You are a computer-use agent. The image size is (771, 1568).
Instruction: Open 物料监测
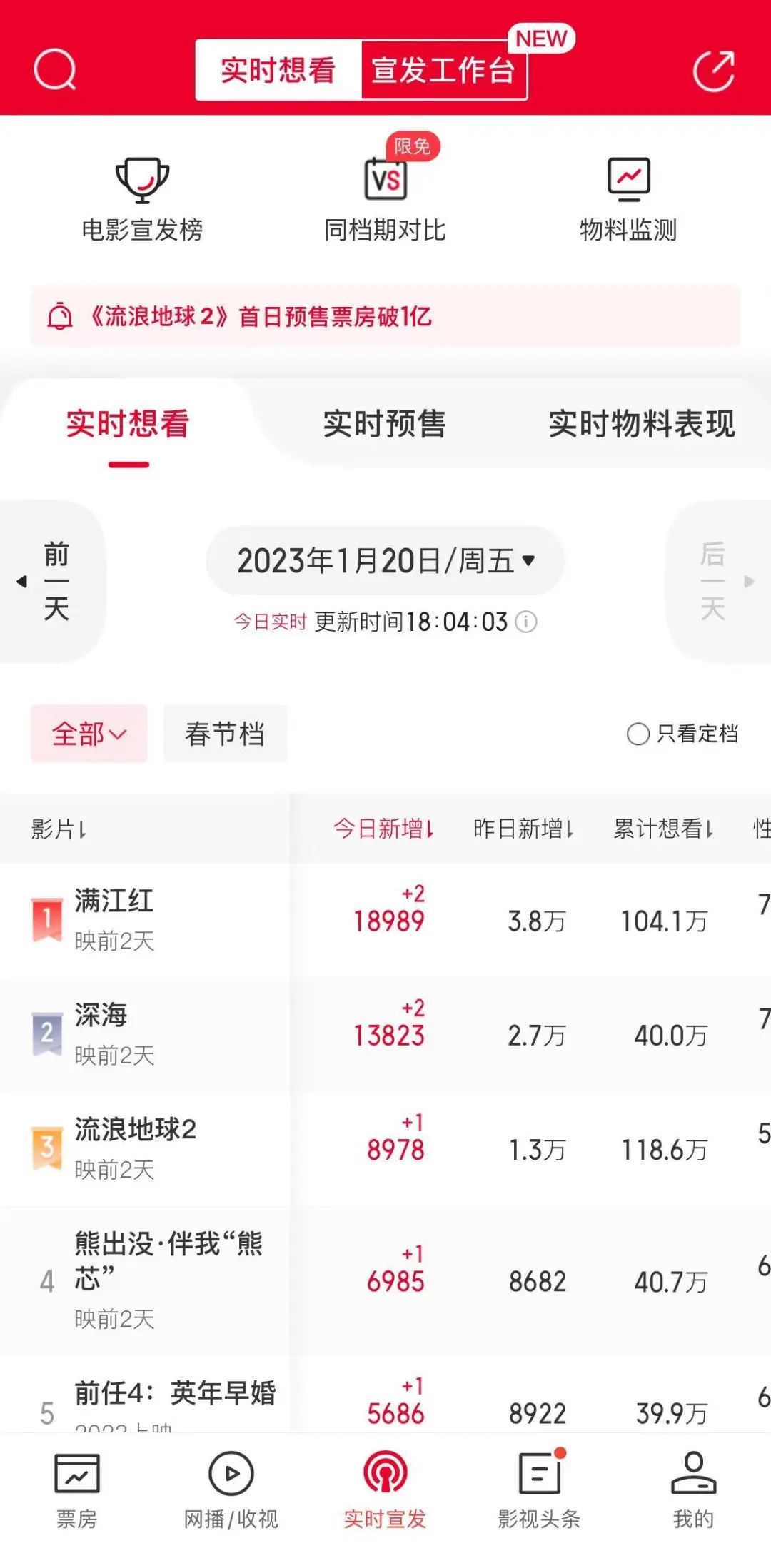pyautogui.click(x=628, y=200)
